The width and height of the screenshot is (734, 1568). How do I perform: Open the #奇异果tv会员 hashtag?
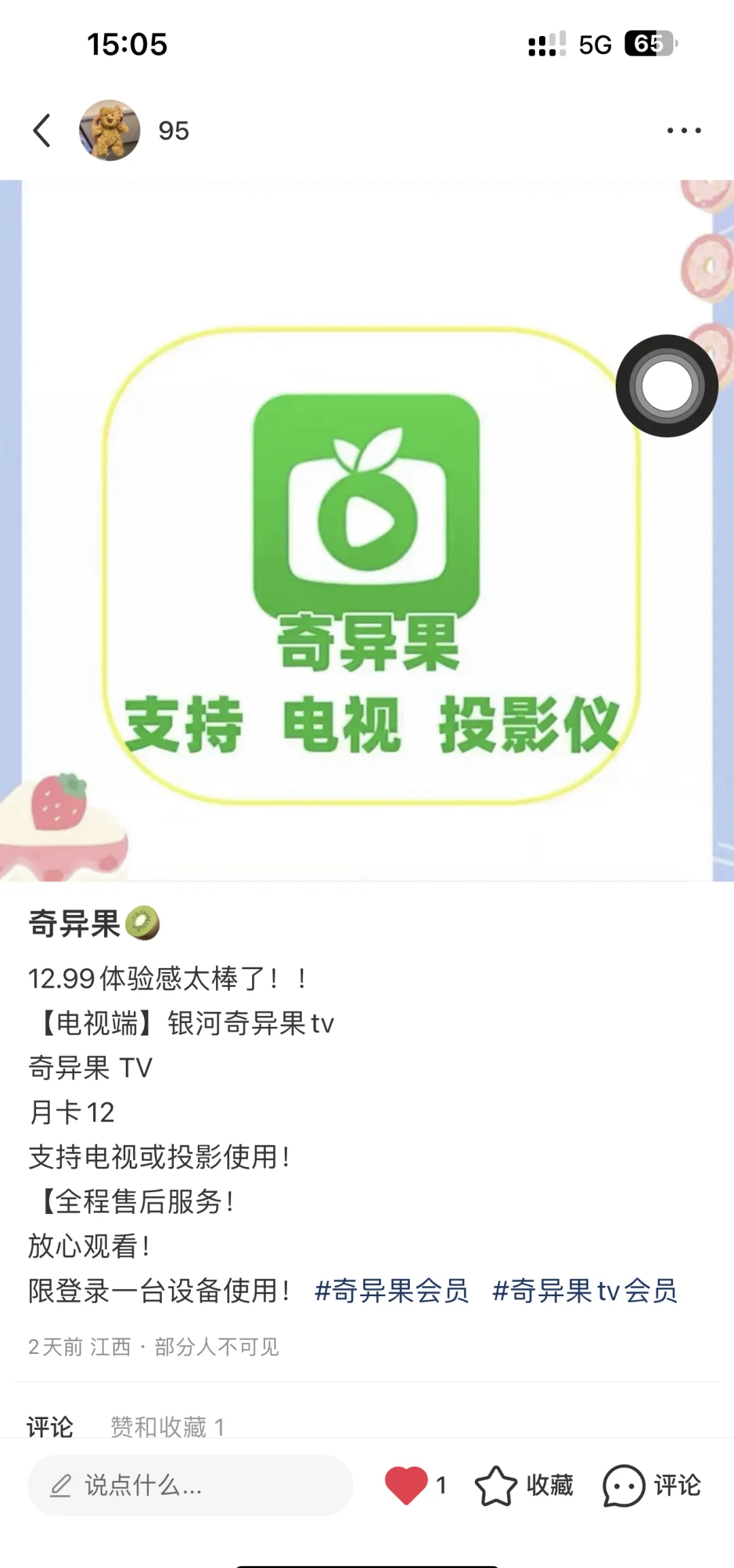point(585,1291)
